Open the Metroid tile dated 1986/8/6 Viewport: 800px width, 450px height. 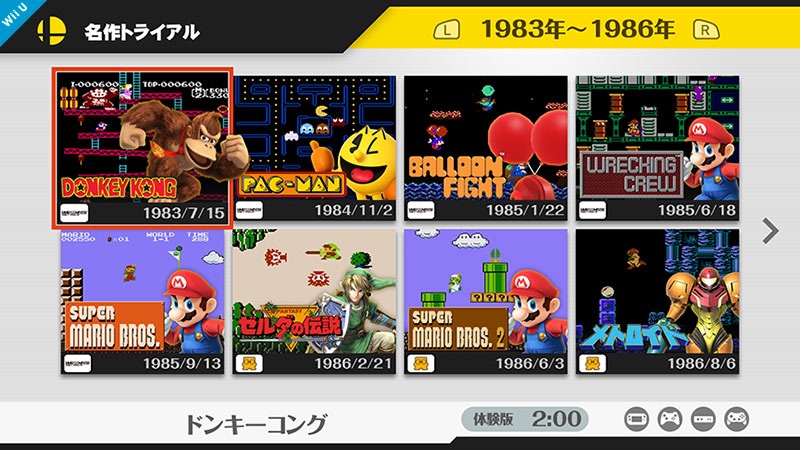point(657,301)
